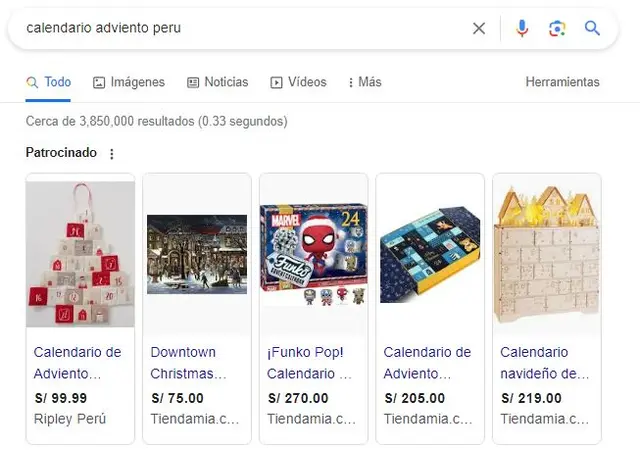Switch to the Noticias tab
640x454 pixels.
pyautogui.click(x=217, y=82)
